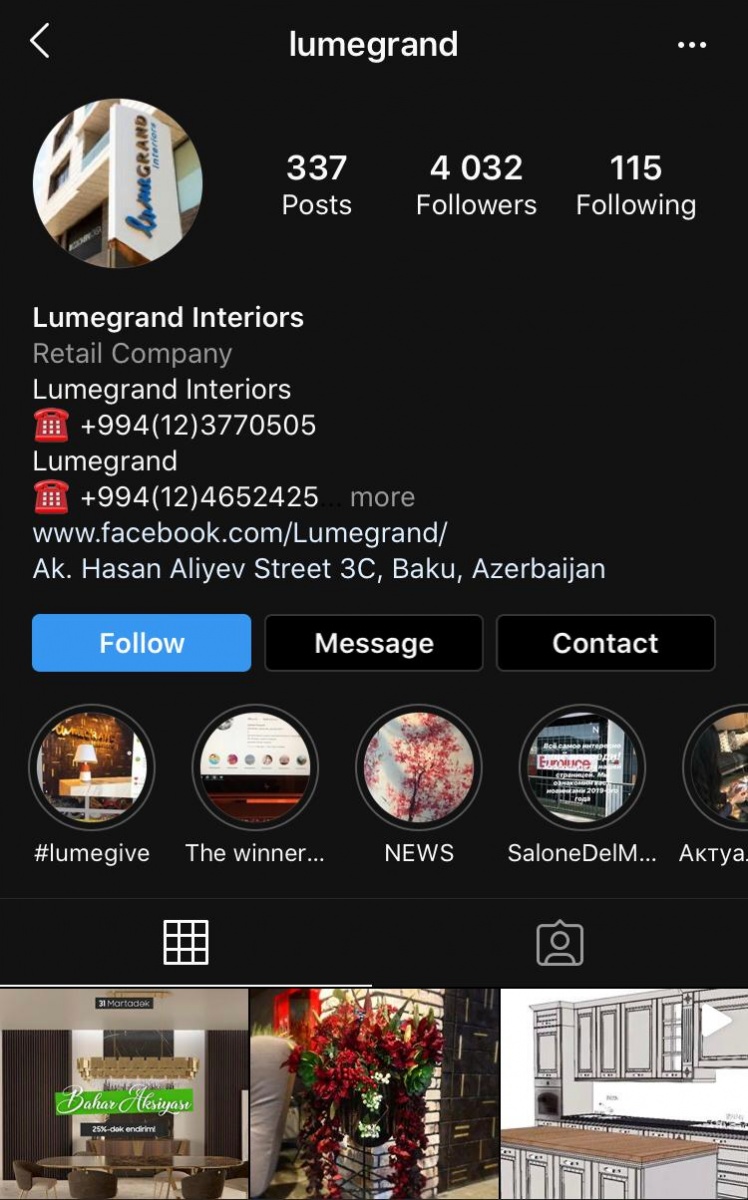
Task: Go back with the top-left arrow
Action: 39,42
